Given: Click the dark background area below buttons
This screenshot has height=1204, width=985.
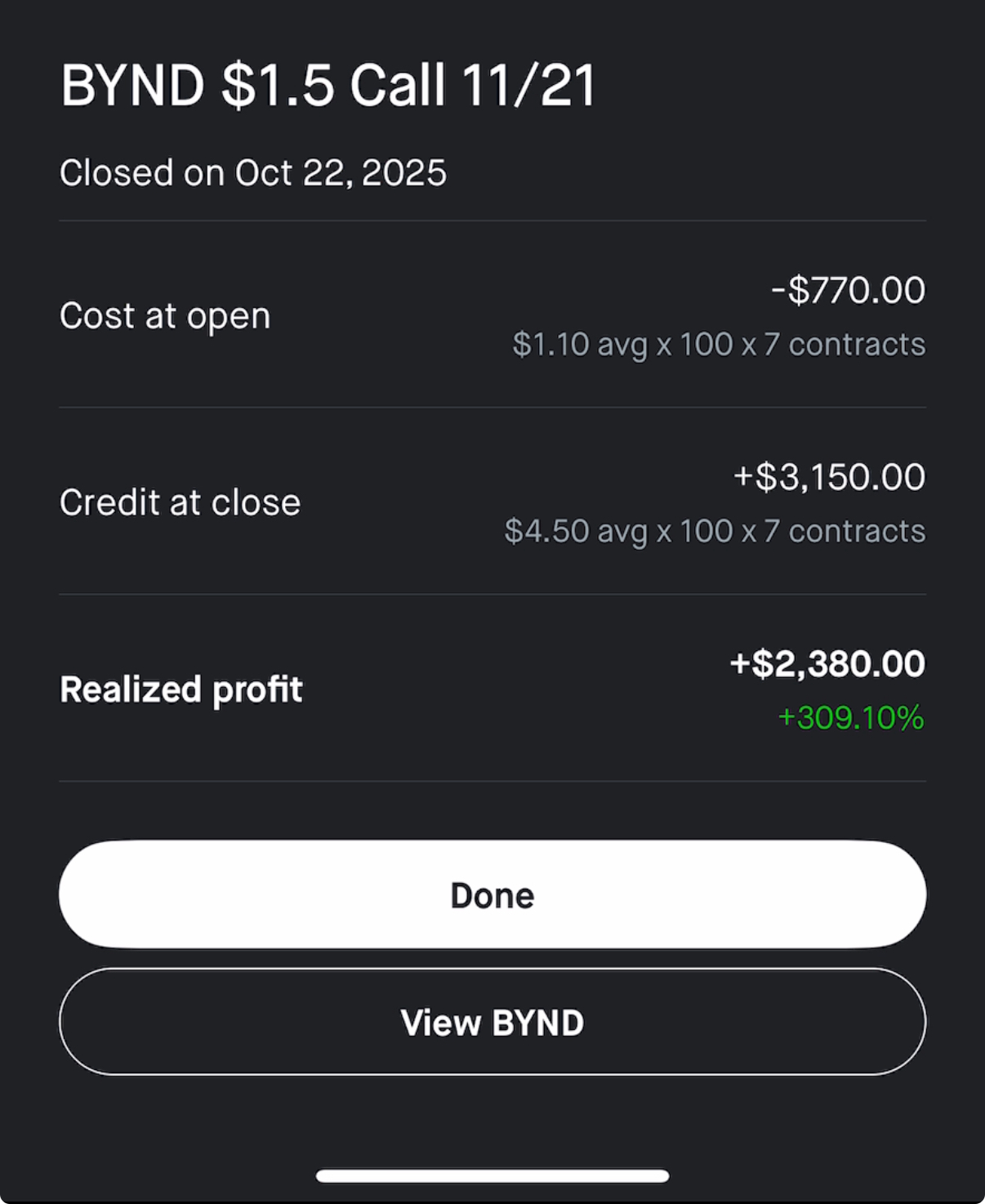Looking at the screenshot, I should point(492,1119).
